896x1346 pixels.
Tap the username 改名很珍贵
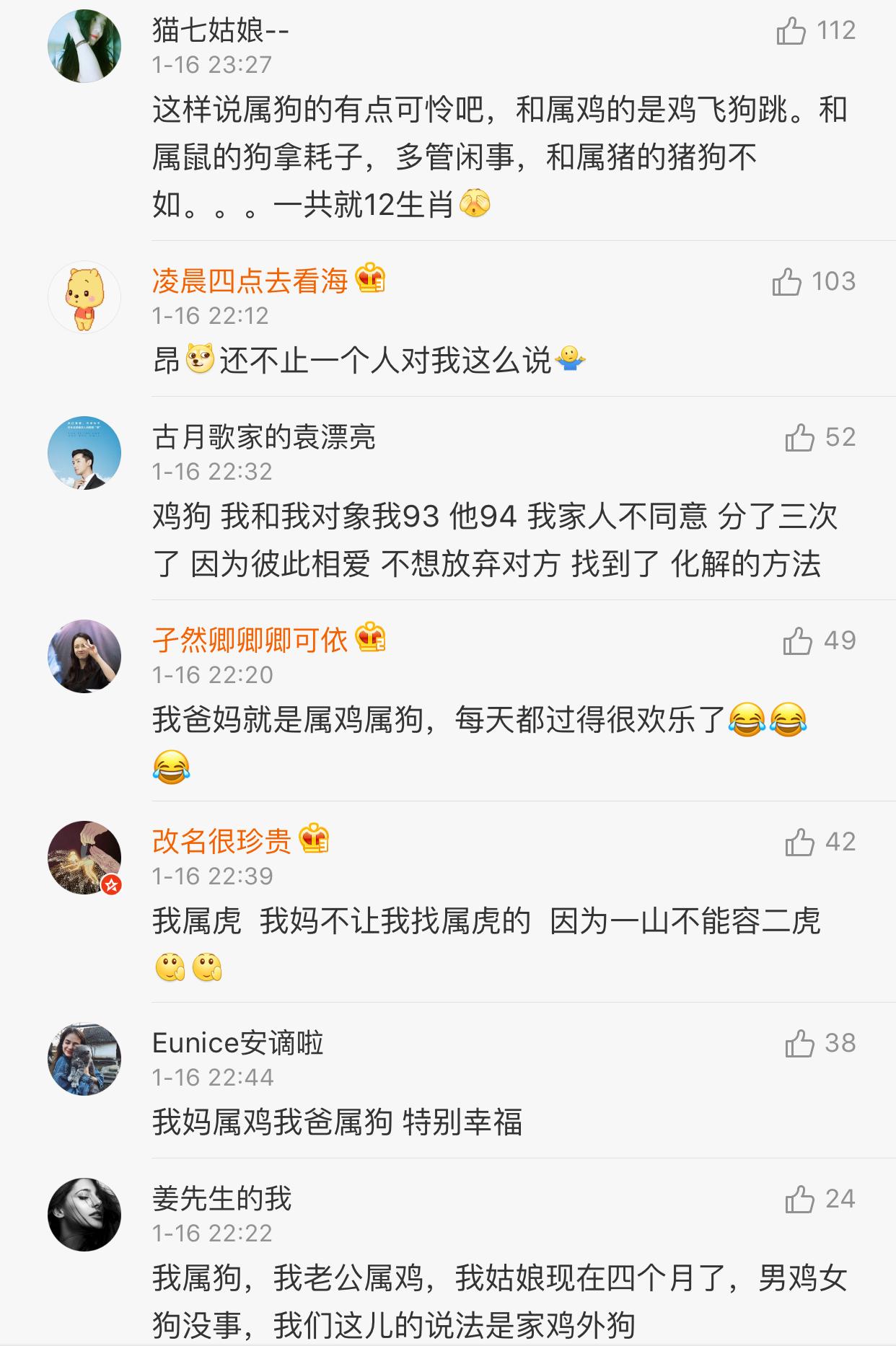click(221, 841)
